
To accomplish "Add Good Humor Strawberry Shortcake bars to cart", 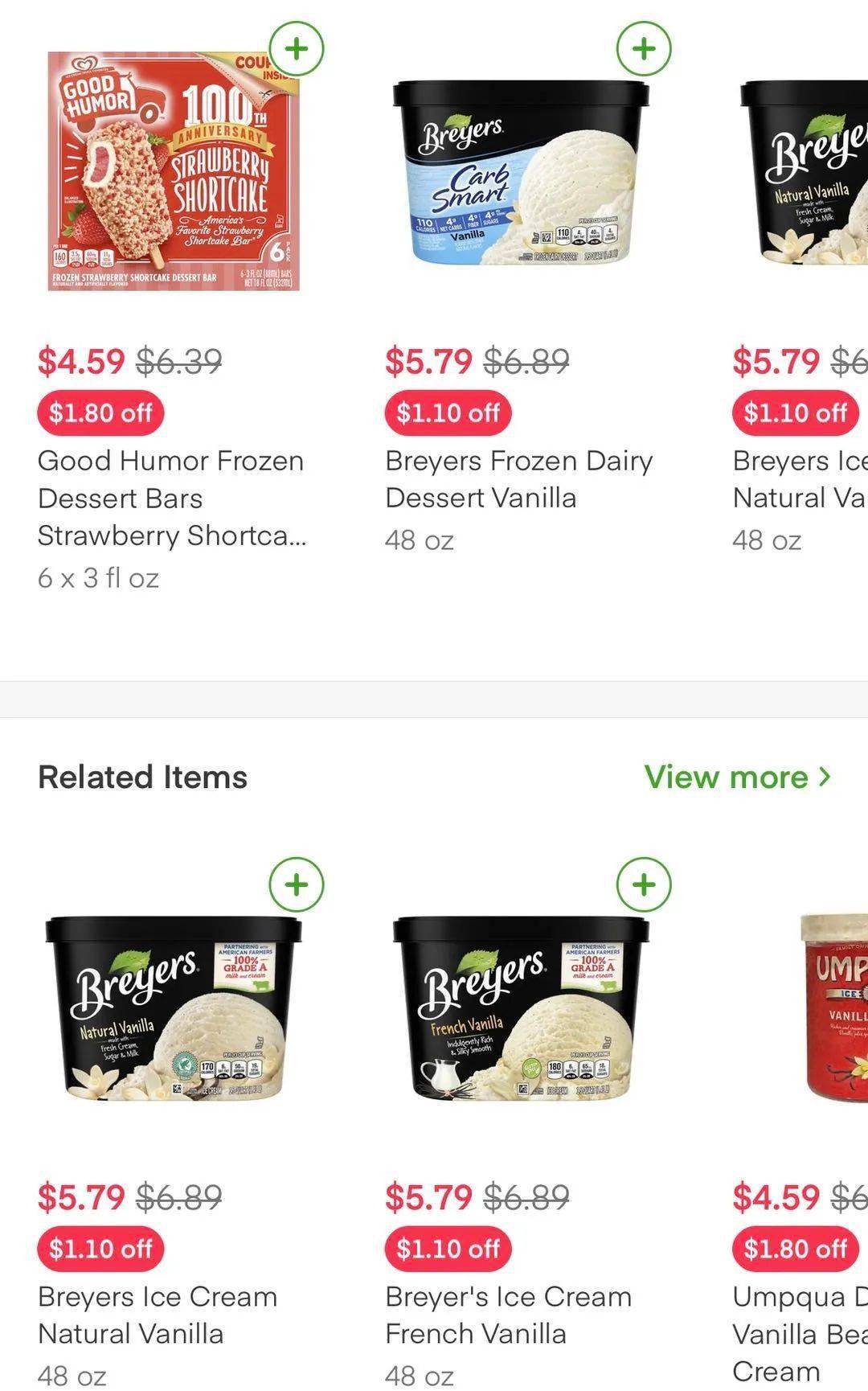I will [297, 48].
